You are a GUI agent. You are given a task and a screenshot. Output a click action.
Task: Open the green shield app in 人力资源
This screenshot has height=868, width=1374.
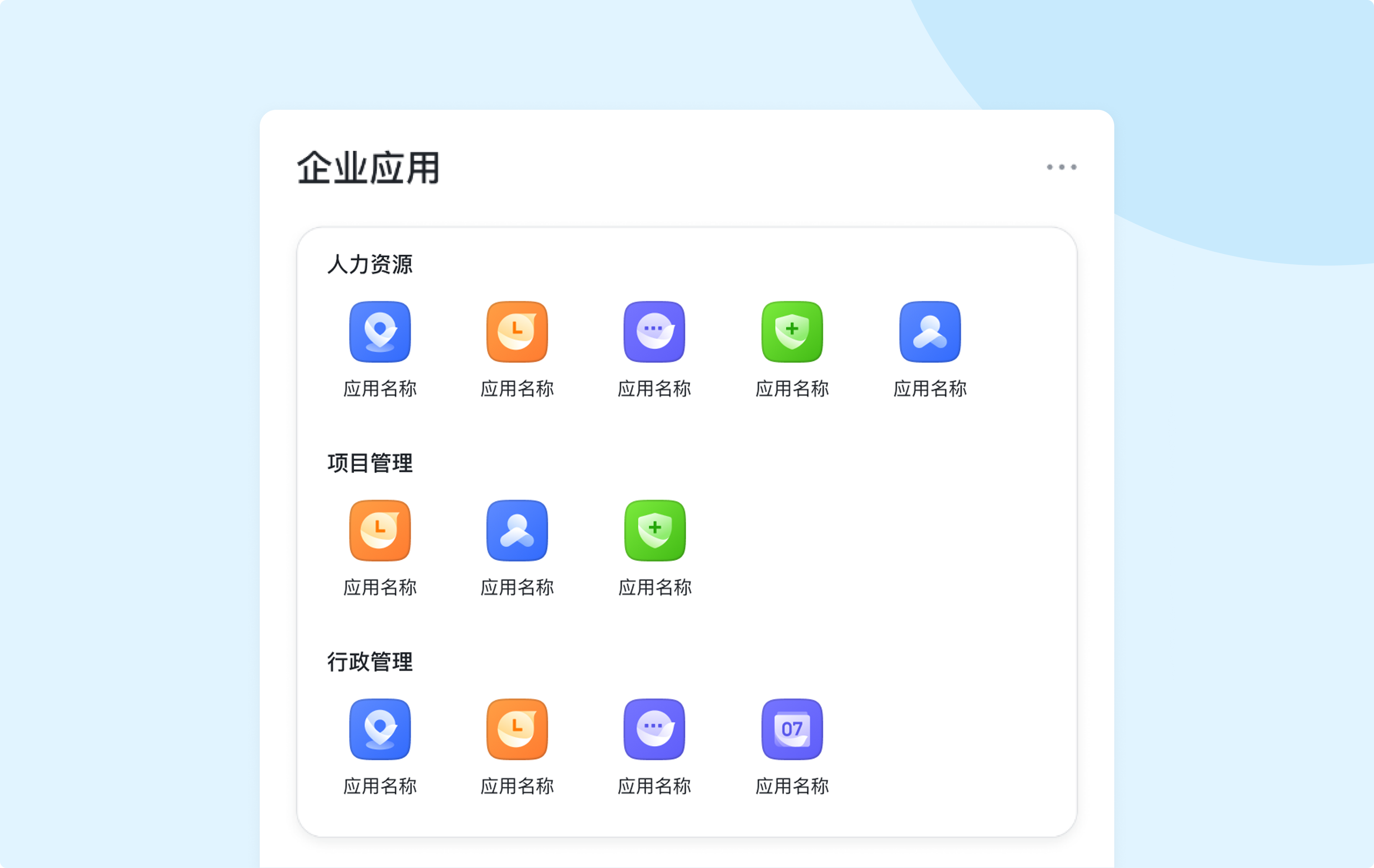pyautogui.click(x=792, y=332)
